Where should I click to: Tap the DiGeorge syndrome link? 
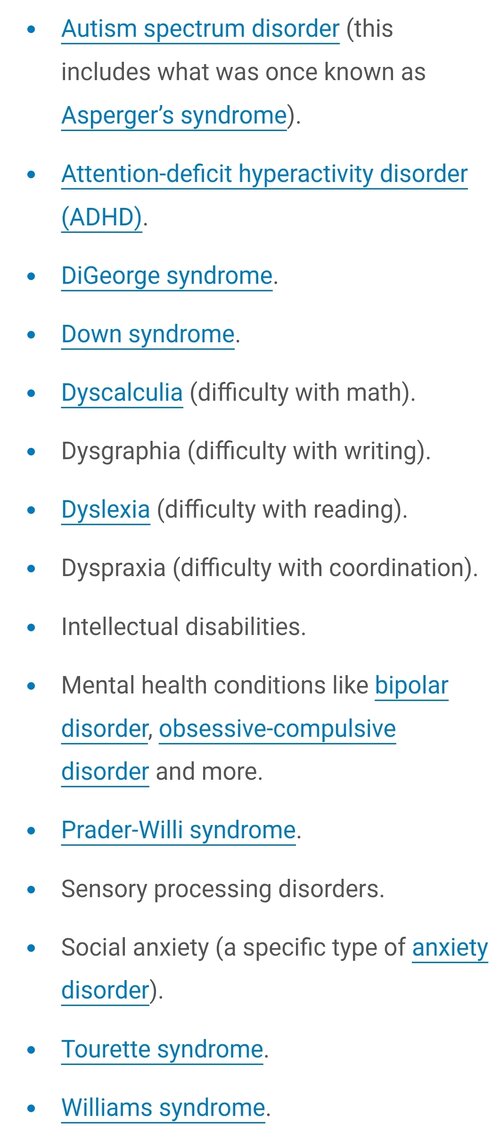click(x=167, y=277)
